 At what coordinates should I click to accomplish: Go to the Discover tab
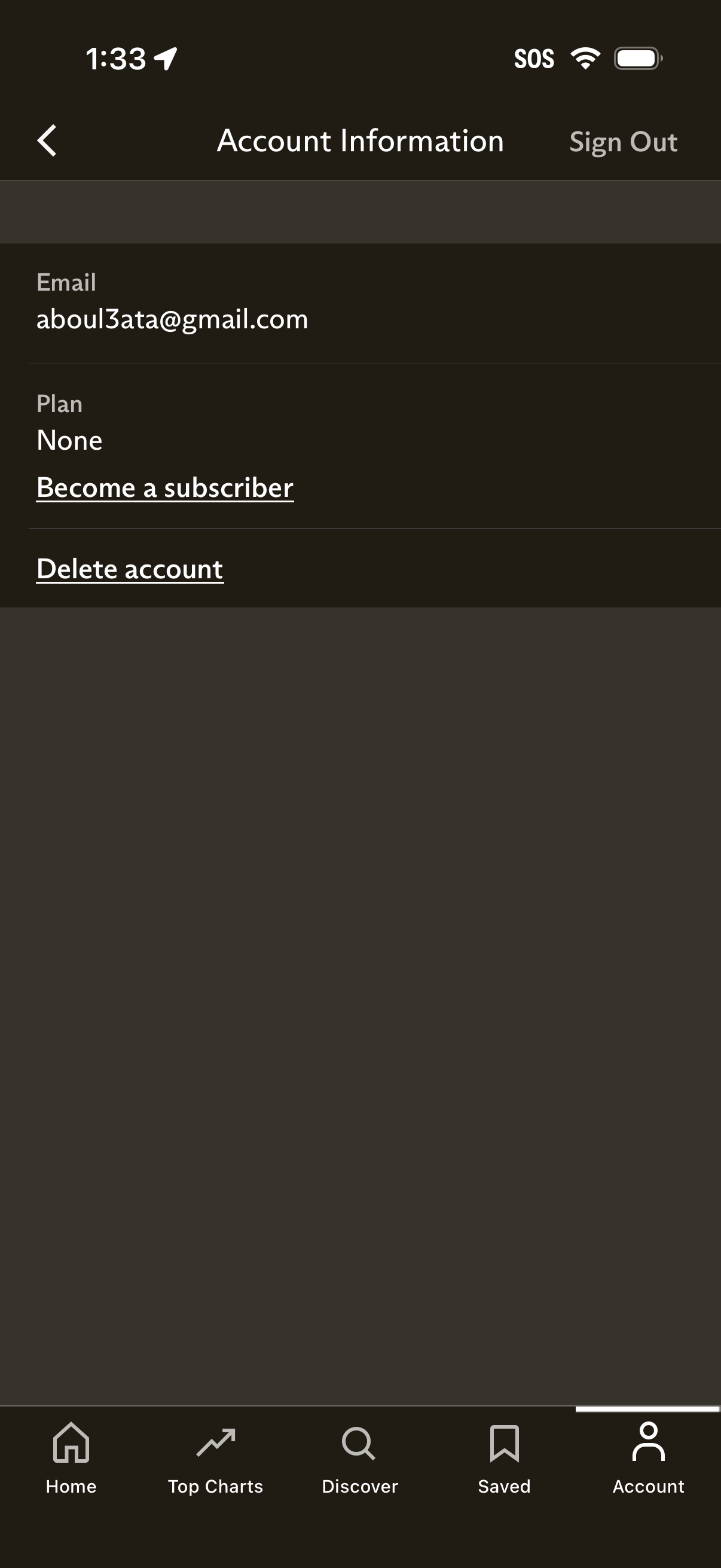[x=359, y=1458]
